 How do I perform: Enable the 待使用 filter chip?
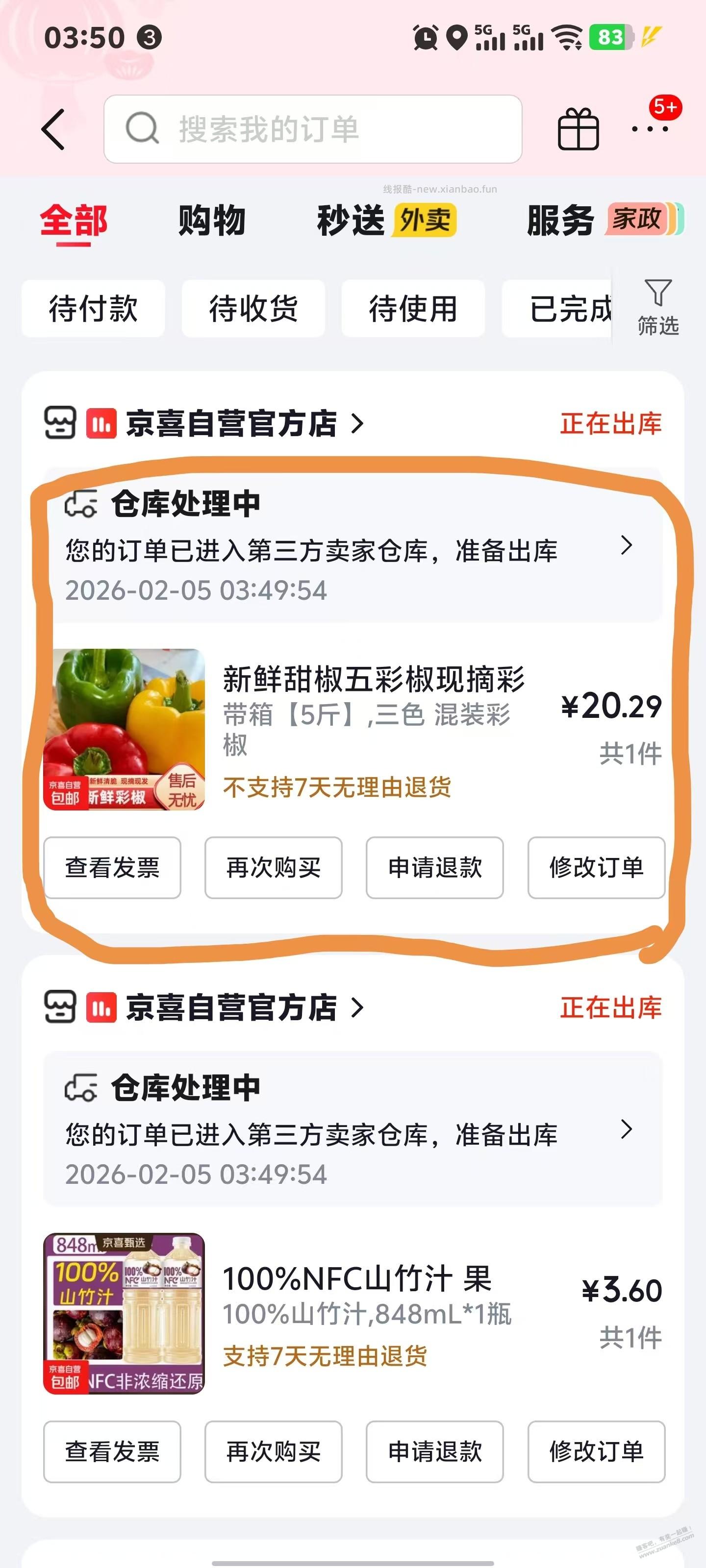coord(414,309)
